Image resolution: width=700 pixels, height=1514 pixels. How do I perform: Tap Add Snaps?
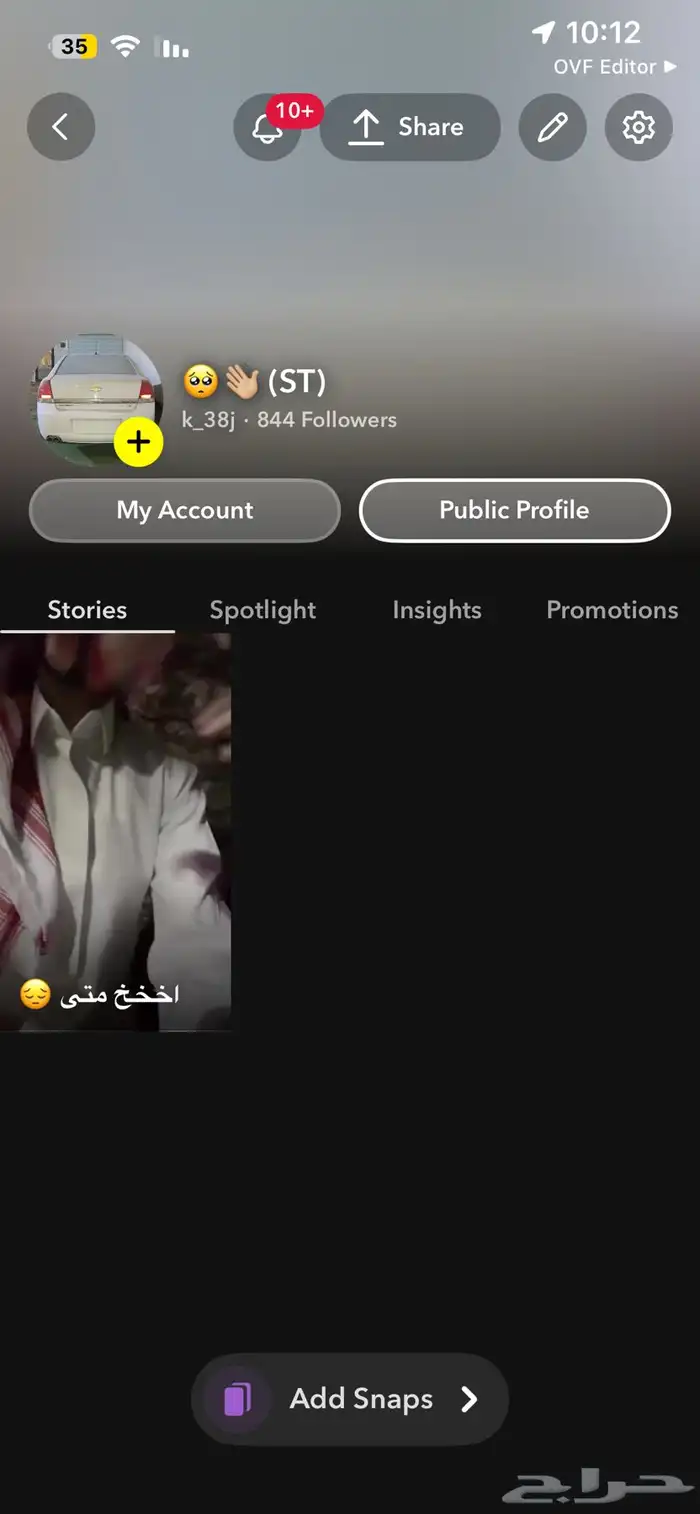coord(350,1399)
